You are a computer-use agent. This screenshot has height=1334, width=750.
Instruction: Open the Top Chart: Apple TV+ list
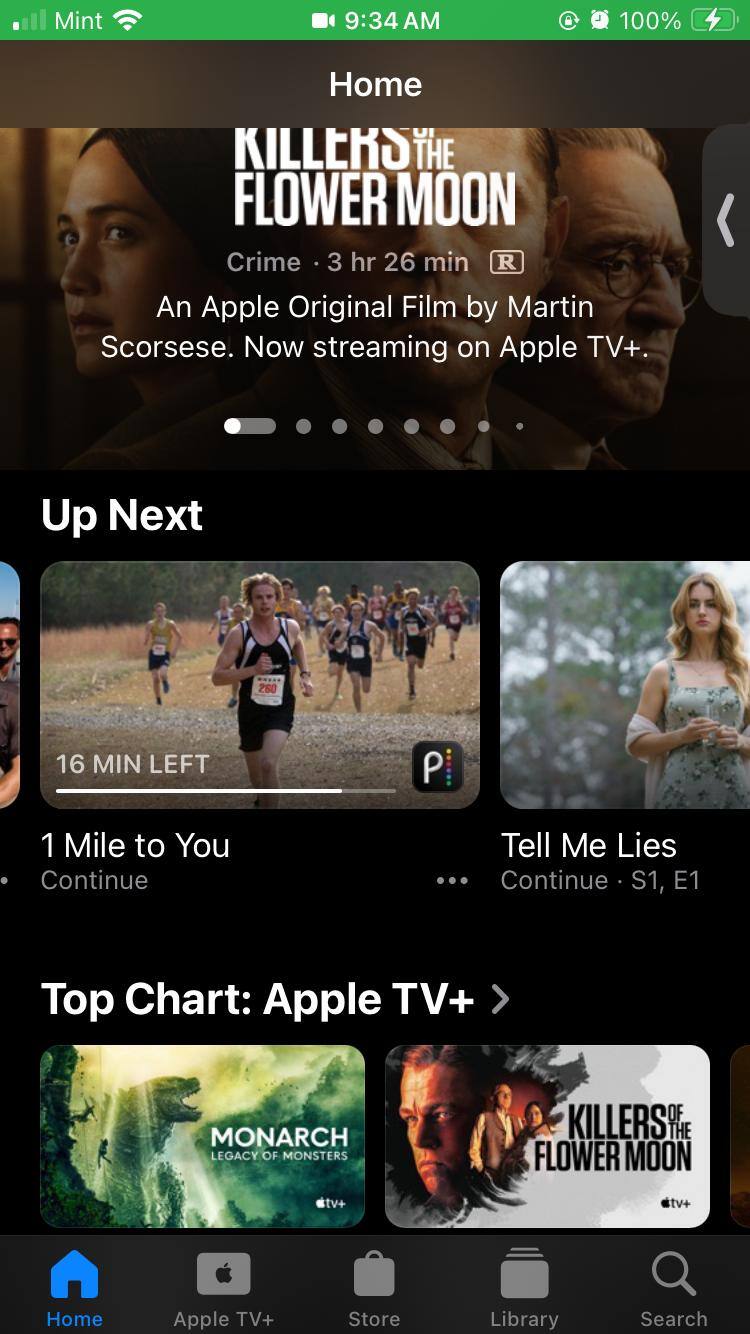275,999
